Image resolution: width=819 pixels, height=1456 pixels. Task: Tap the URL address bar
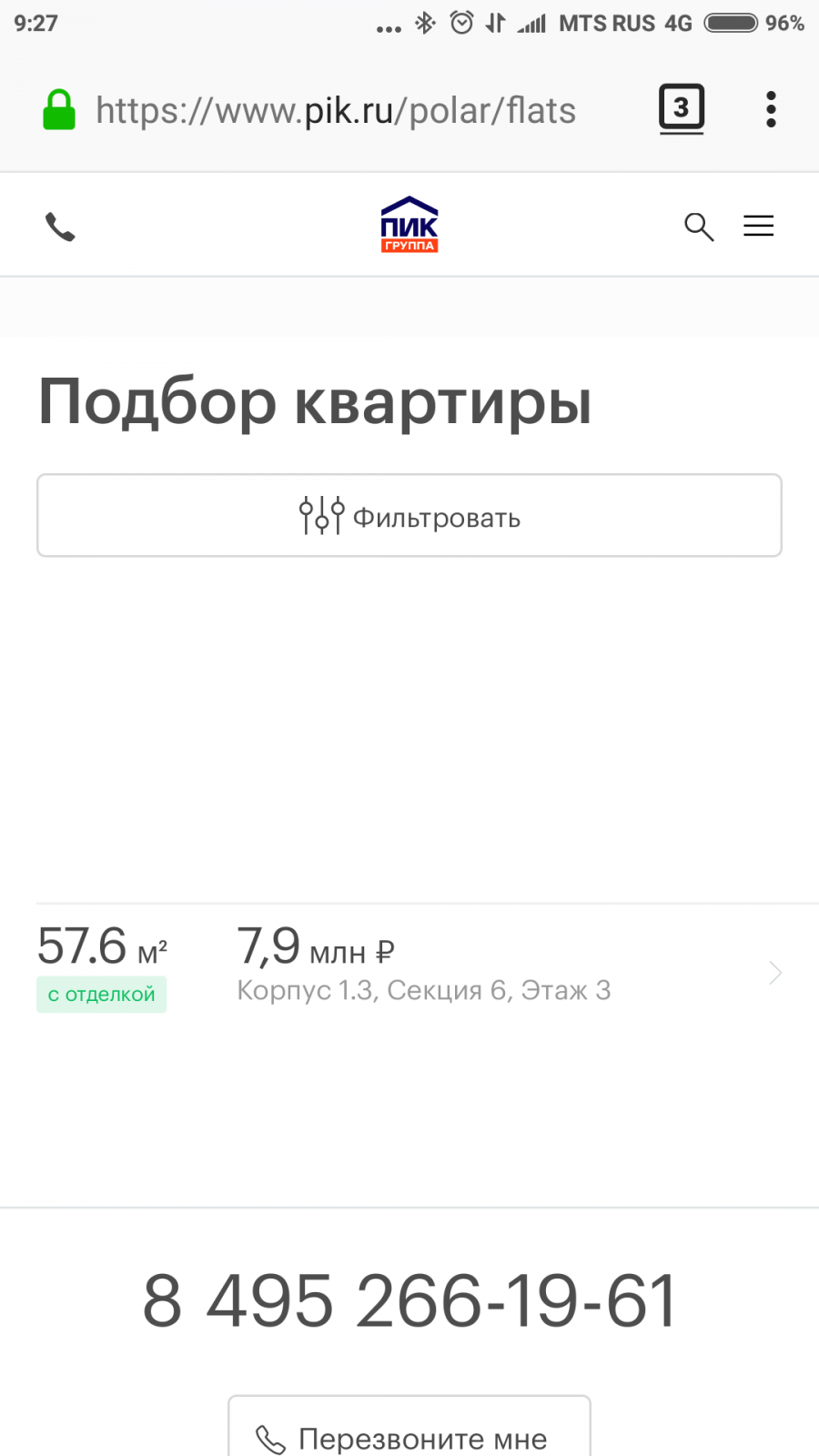coord(336,111)
